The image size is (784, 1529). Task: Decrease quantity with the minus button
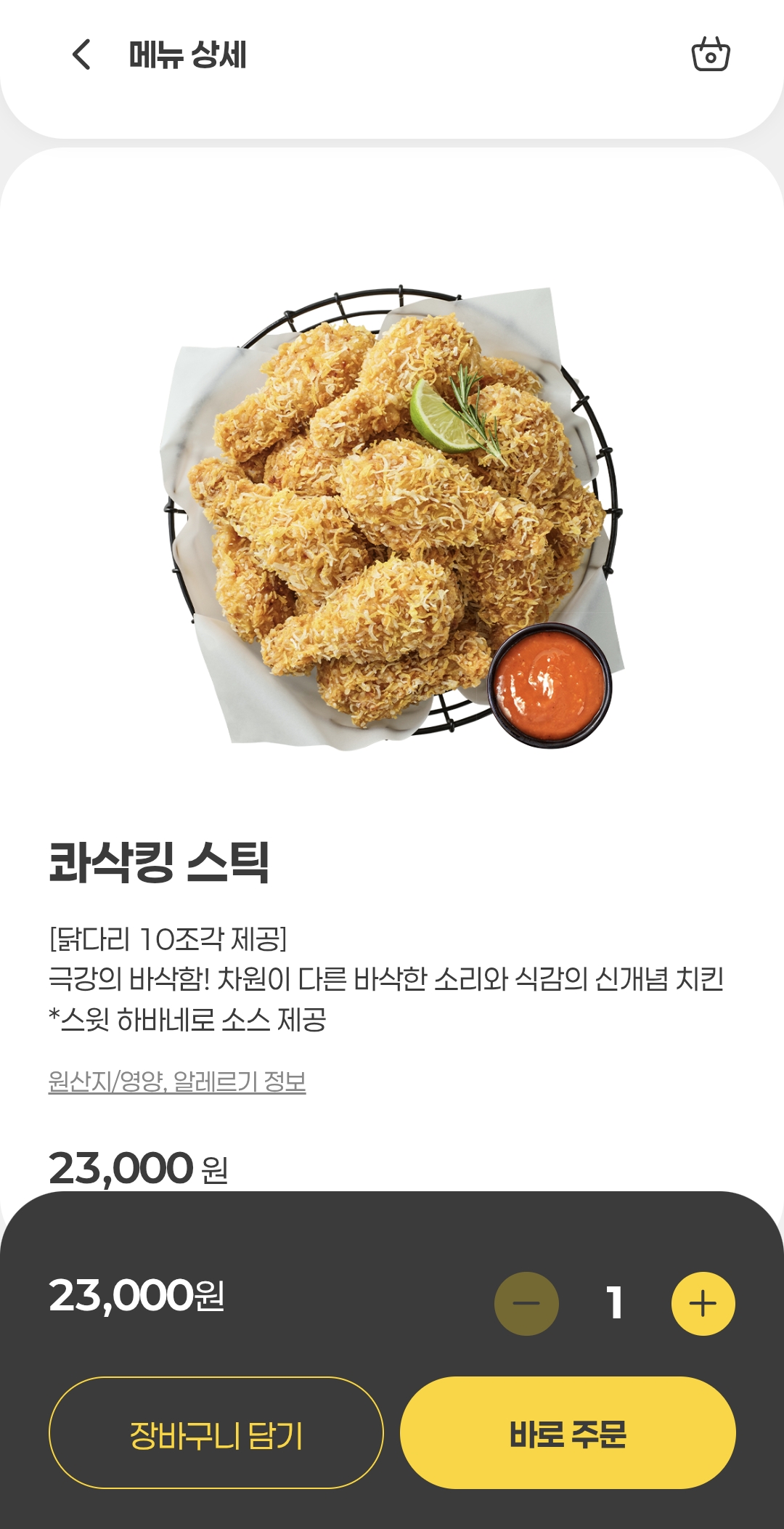[x=526, y=1303]
